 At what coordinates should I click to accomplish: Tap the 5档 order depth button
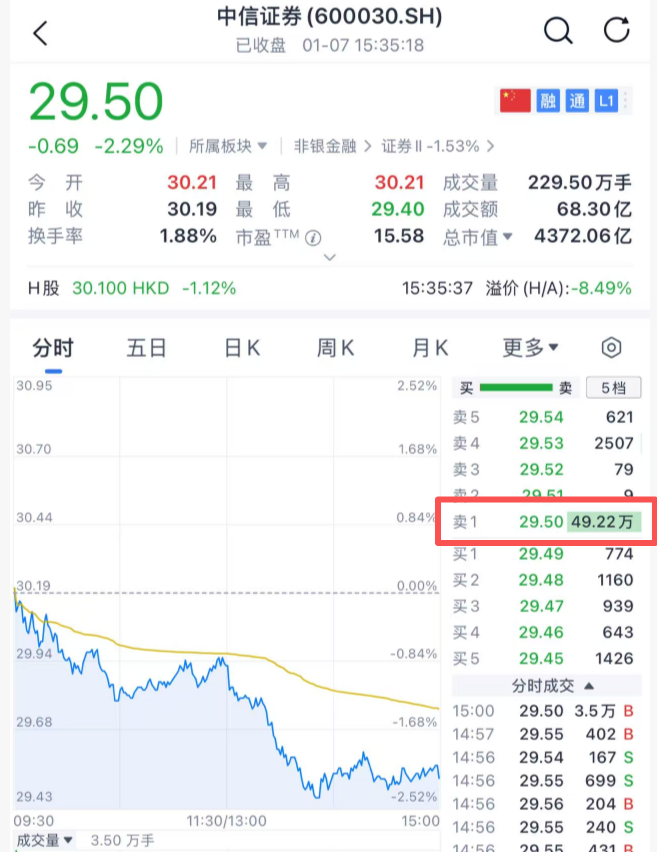click(613, 388)
